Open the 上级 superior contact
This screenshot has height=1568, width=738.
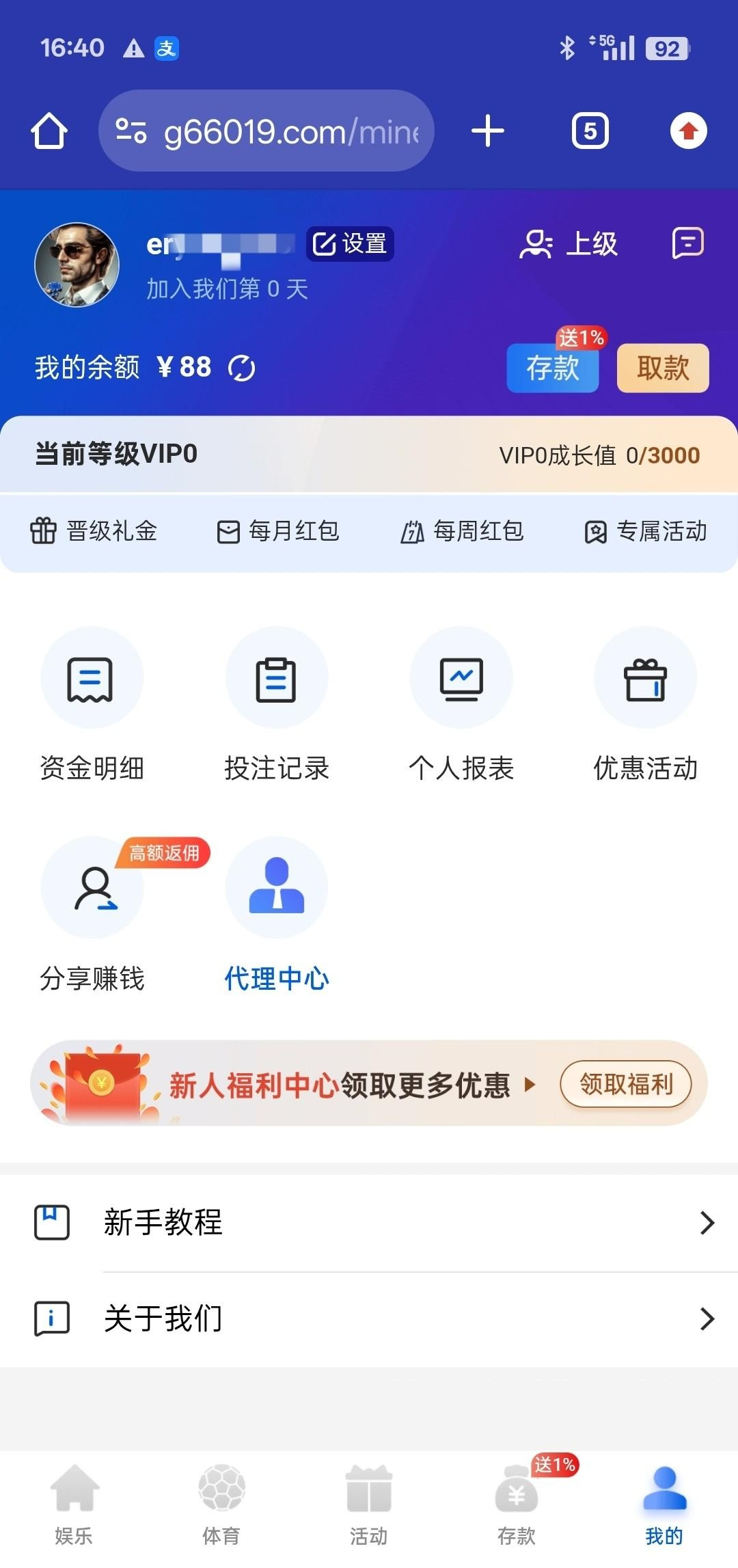(569, 244)
